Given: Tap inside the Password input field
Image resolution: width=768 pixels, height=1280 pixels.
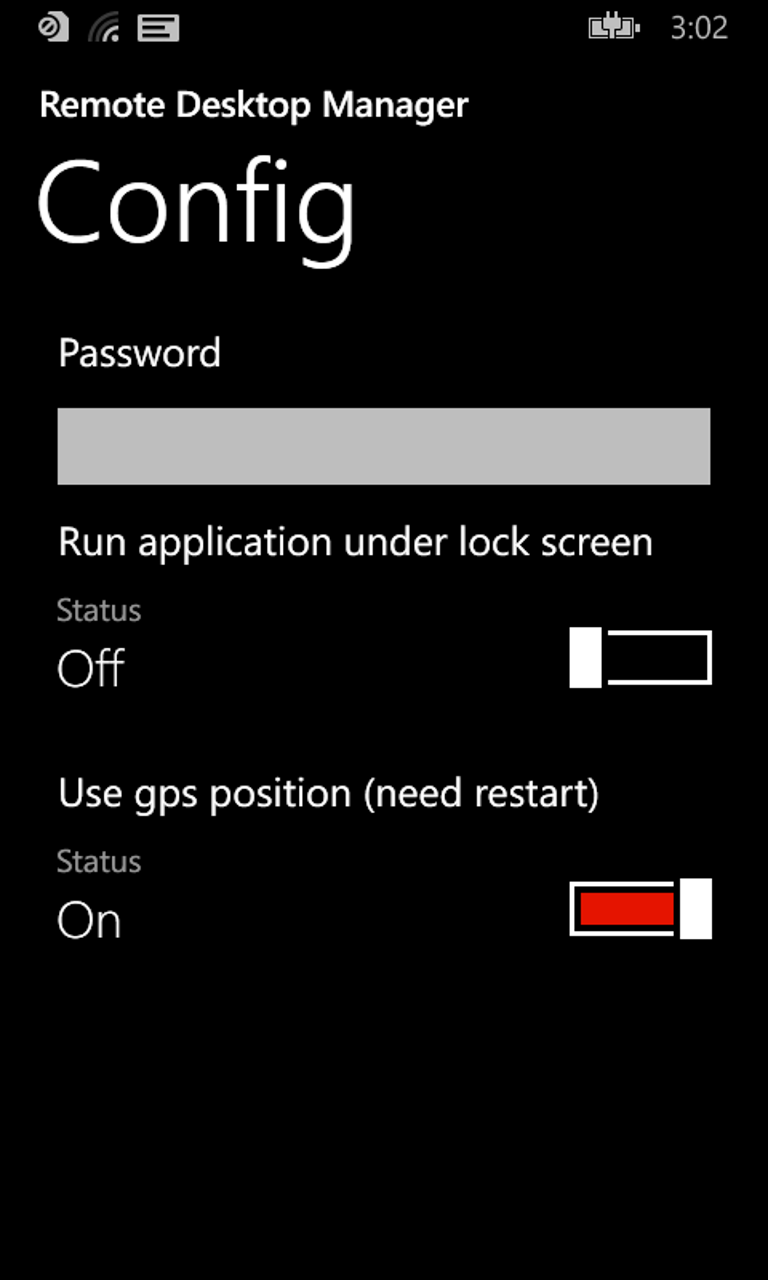Looking at the screenshot, I should tap(384, 446).
